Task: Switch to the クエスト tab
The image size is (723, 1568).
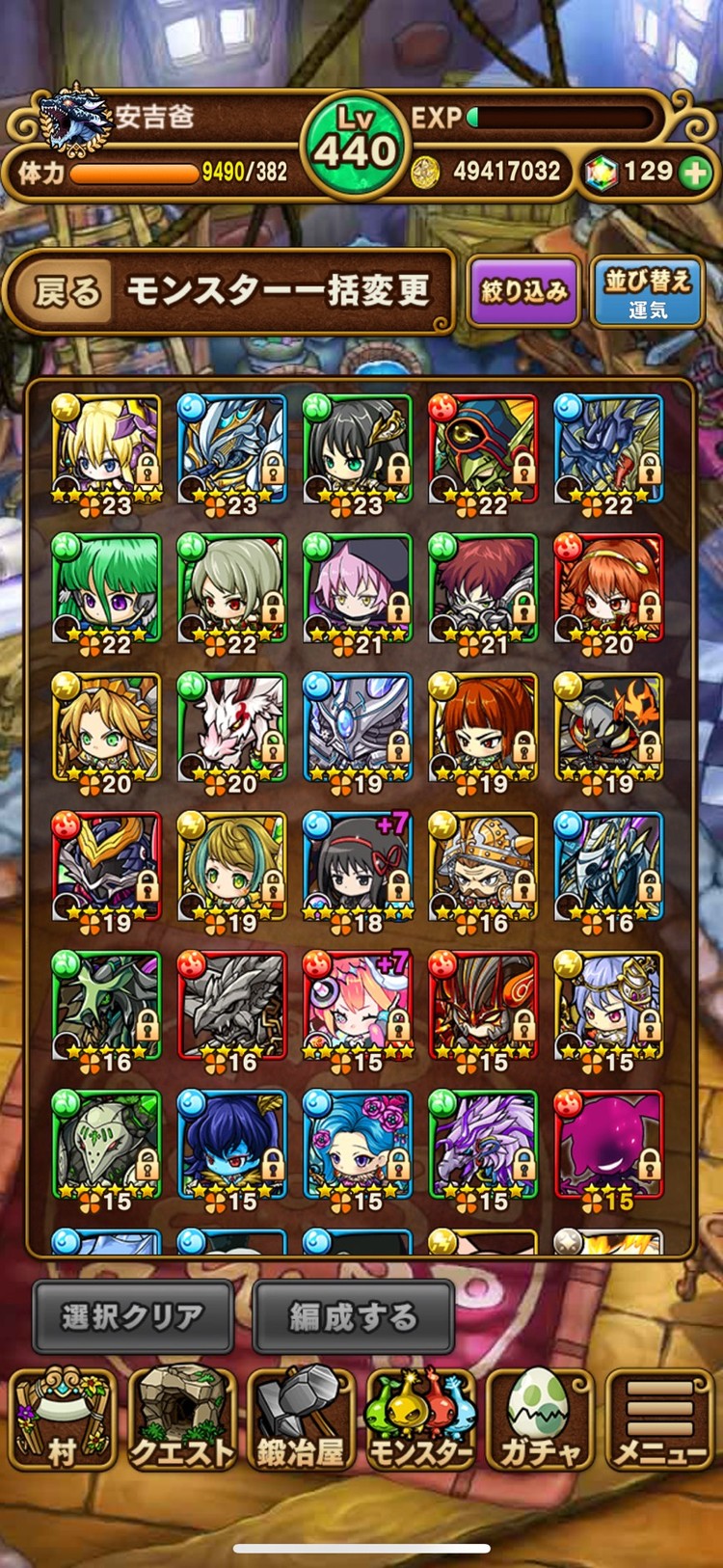Action: (x=181, y=1421)
